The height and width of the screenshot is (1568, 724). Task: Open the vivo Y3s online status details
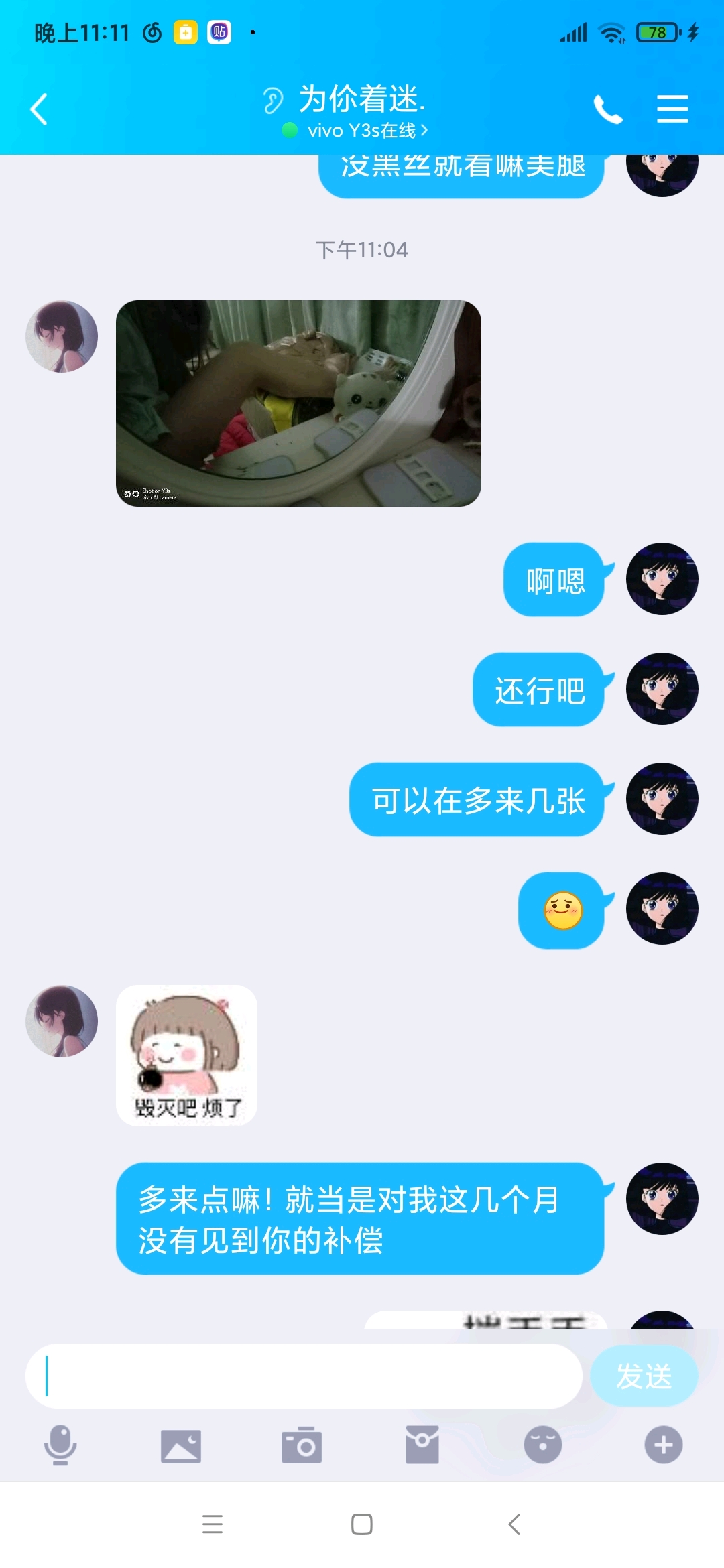[x=362, y=131]
